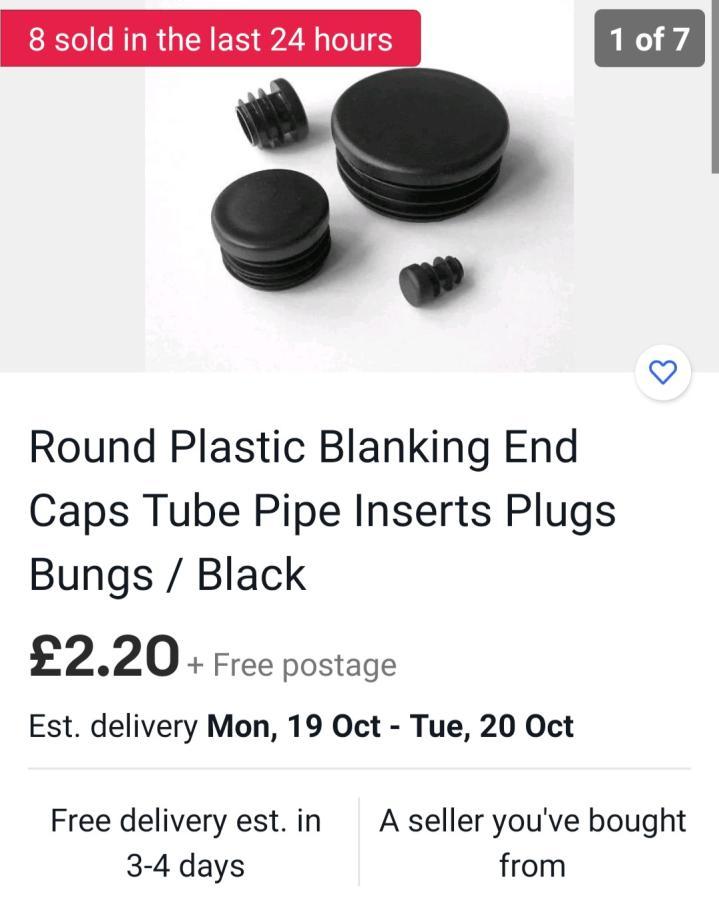Add this item to your watchlist
Screen dimensions: 719x900
click(x=663, y=373)
